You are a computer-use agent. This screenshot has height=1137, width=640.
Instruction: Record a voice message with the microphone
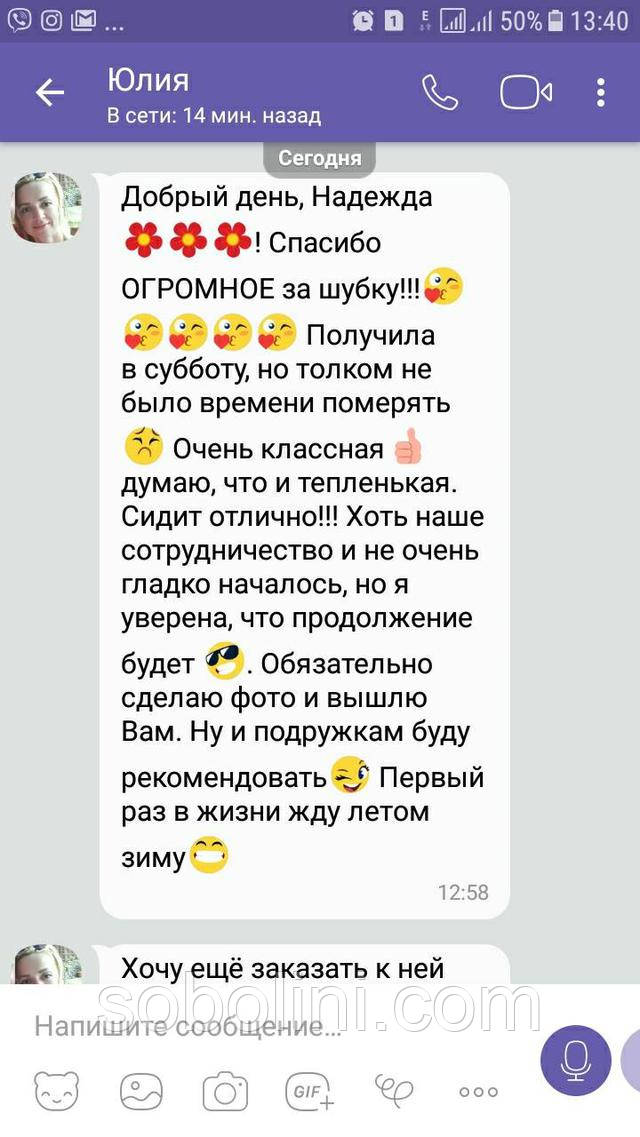pyautogui.click(x=575, y=1060)
